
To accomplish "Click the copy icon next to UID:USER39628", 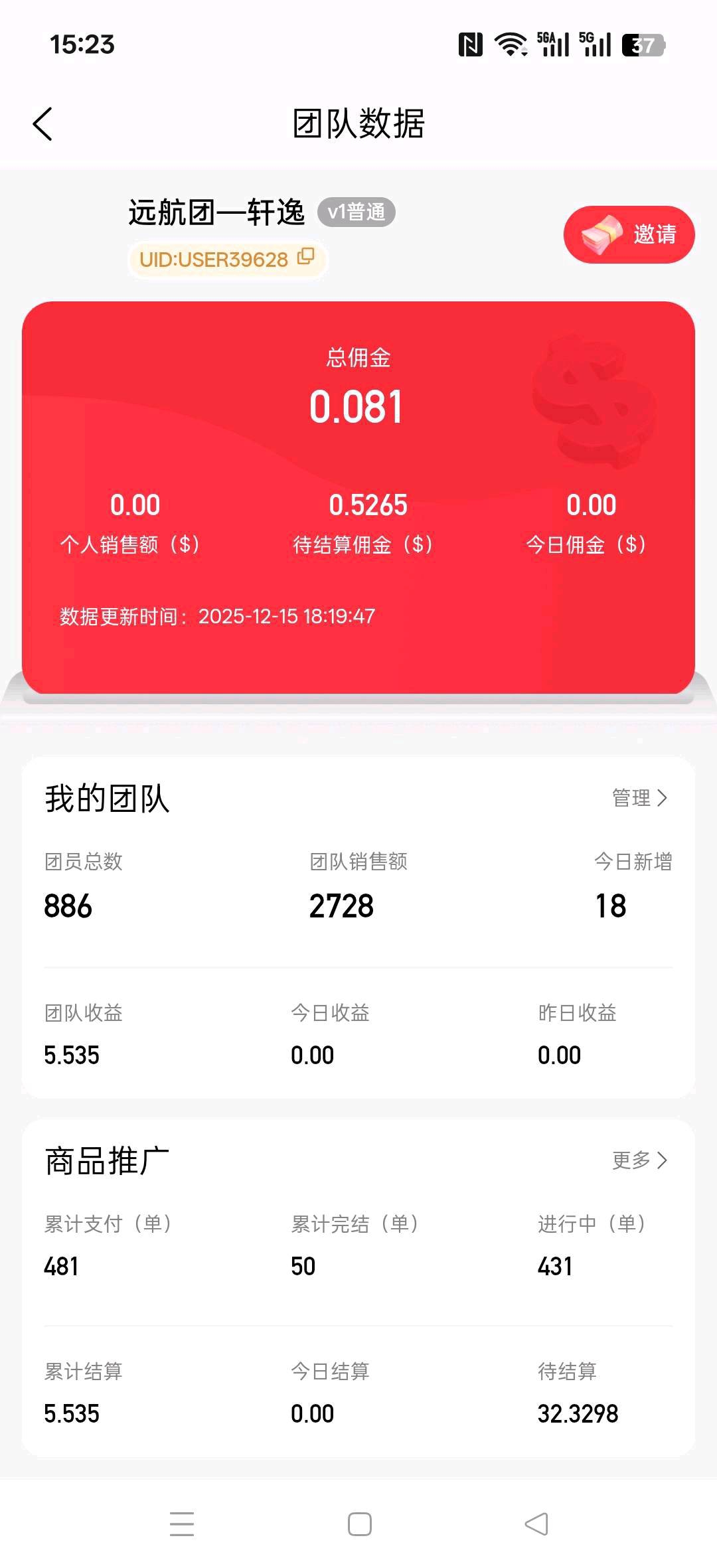I will coord(305,258).
